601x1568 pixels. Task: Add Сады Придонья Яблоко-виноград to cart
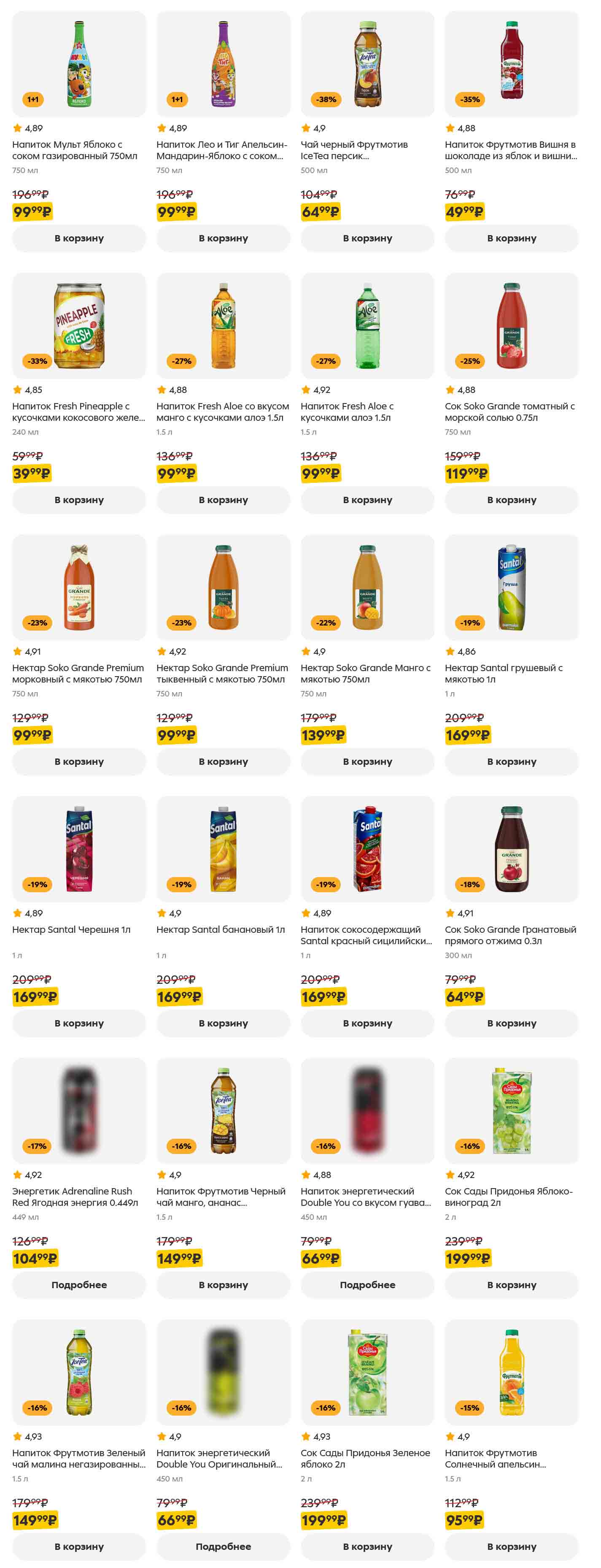512,1285
